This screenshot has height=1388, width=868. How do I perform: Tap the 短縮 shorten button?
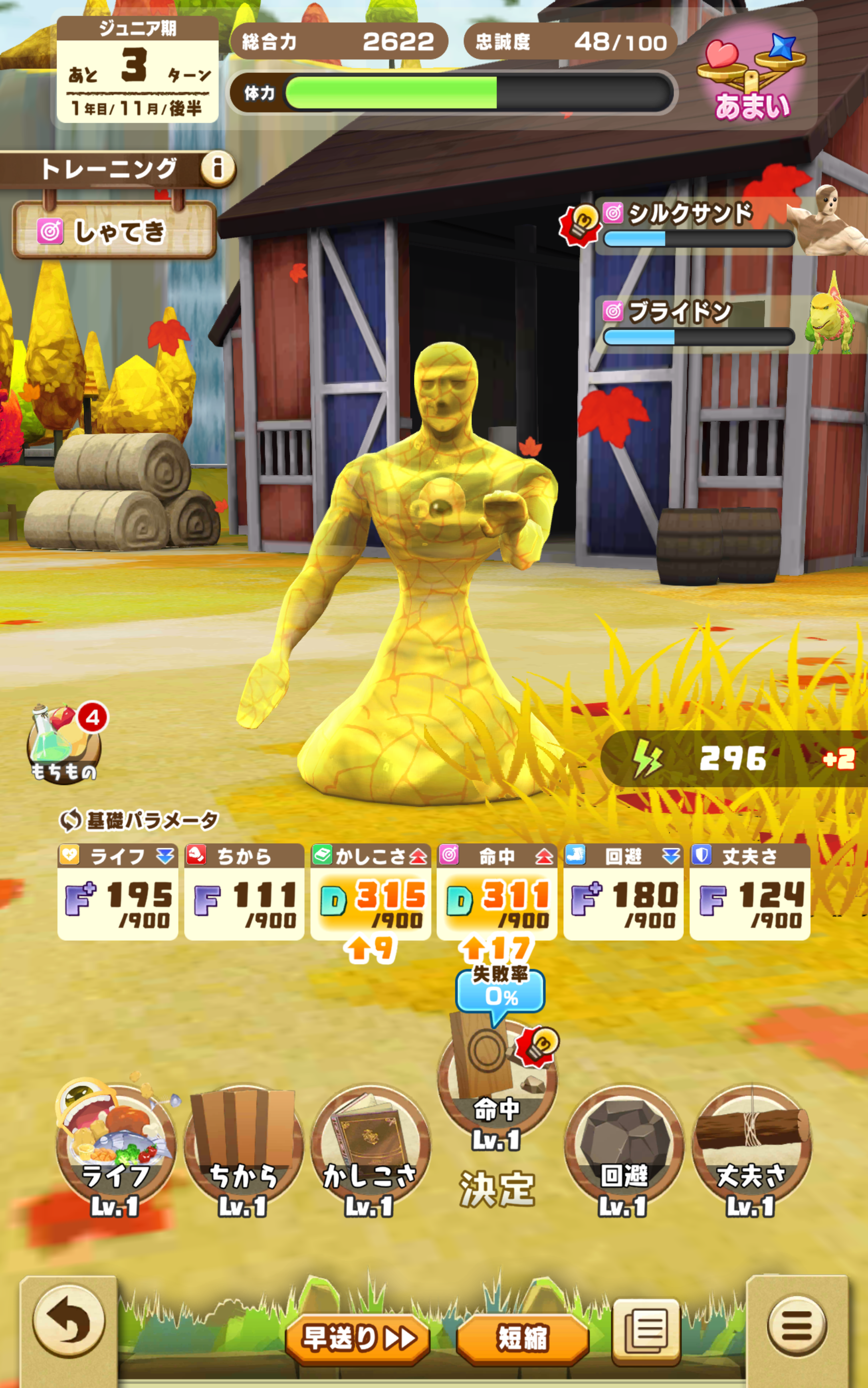522,1338
